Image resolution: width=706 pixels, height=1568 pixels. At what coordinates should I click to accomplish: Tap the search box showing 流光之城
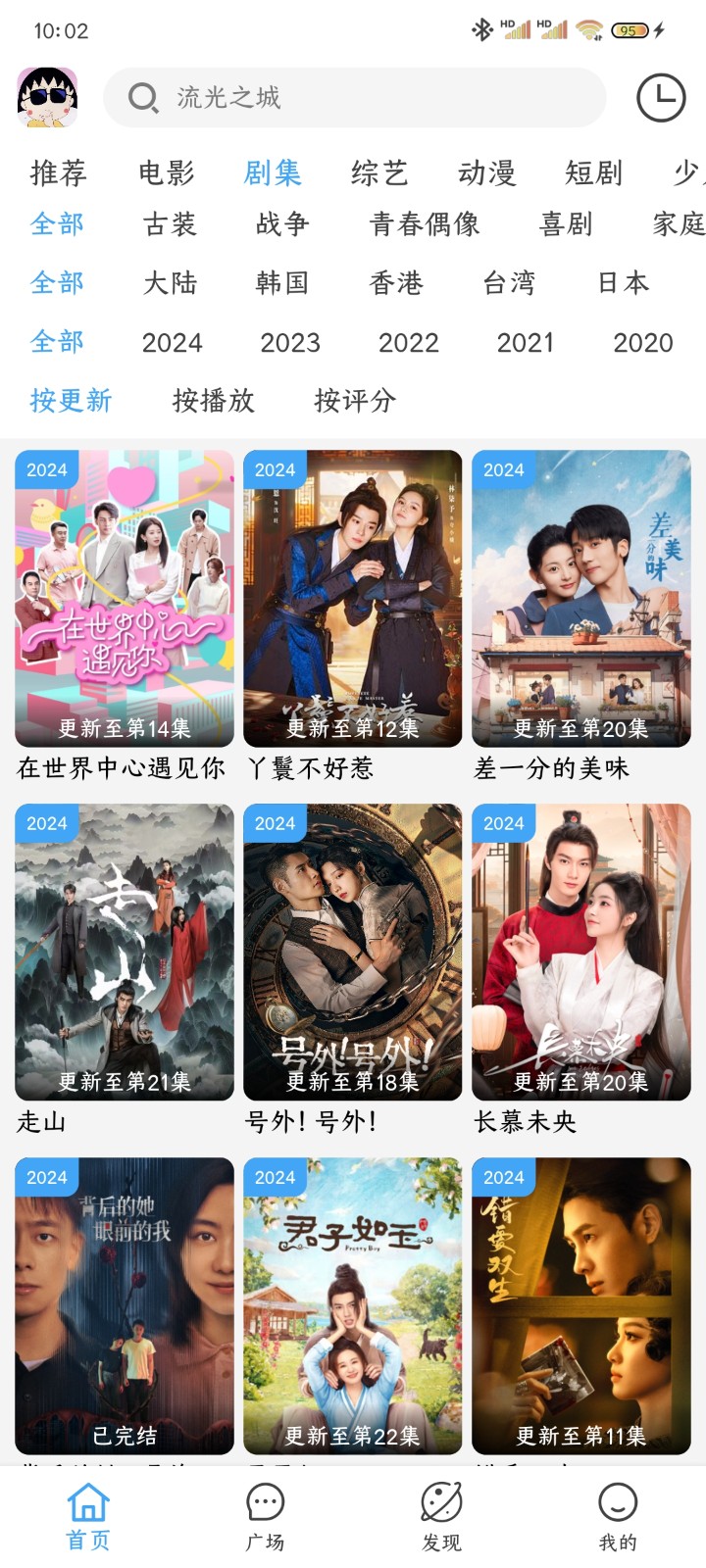tap(354, 97)
